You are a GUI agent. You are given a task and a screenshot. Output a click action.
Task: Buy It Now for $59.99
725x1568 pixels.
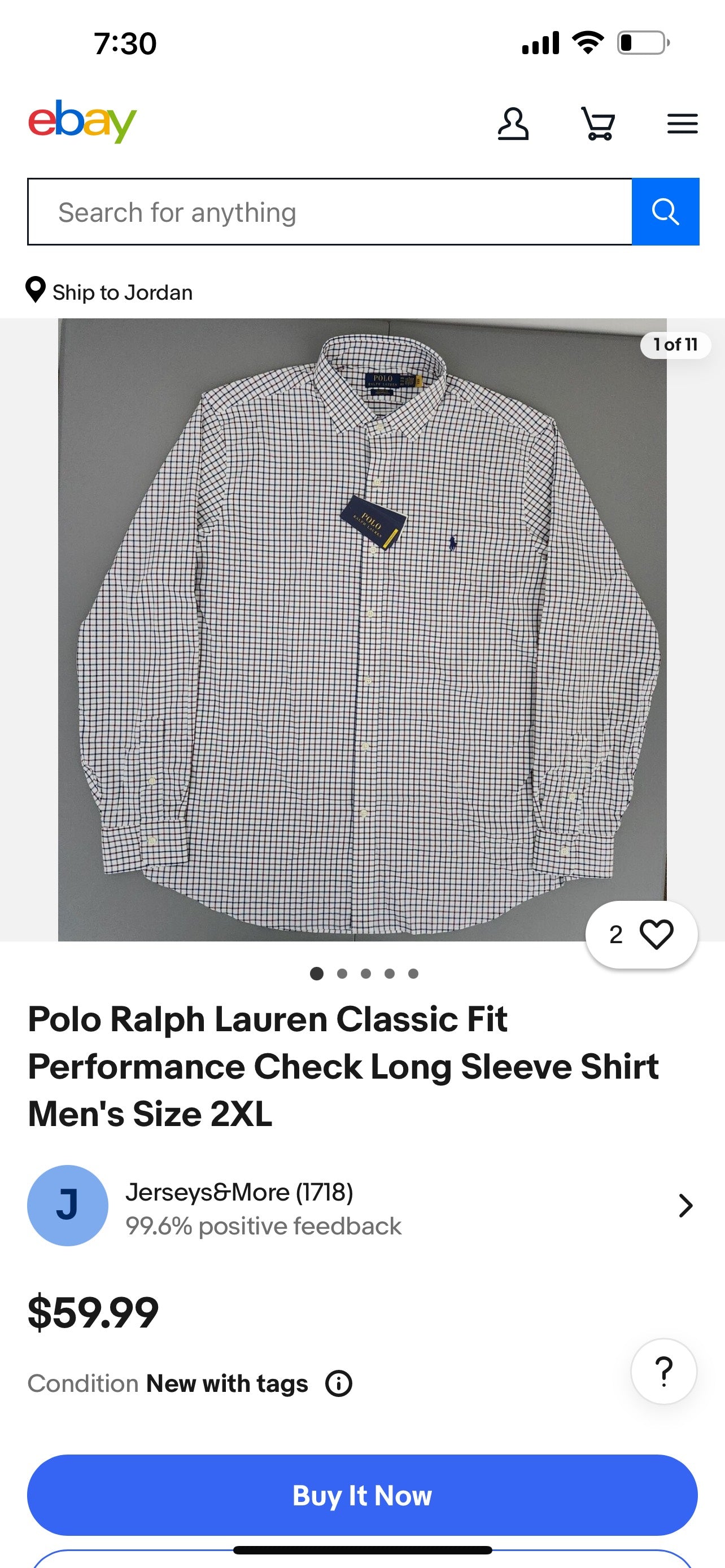pos(362,1495)
